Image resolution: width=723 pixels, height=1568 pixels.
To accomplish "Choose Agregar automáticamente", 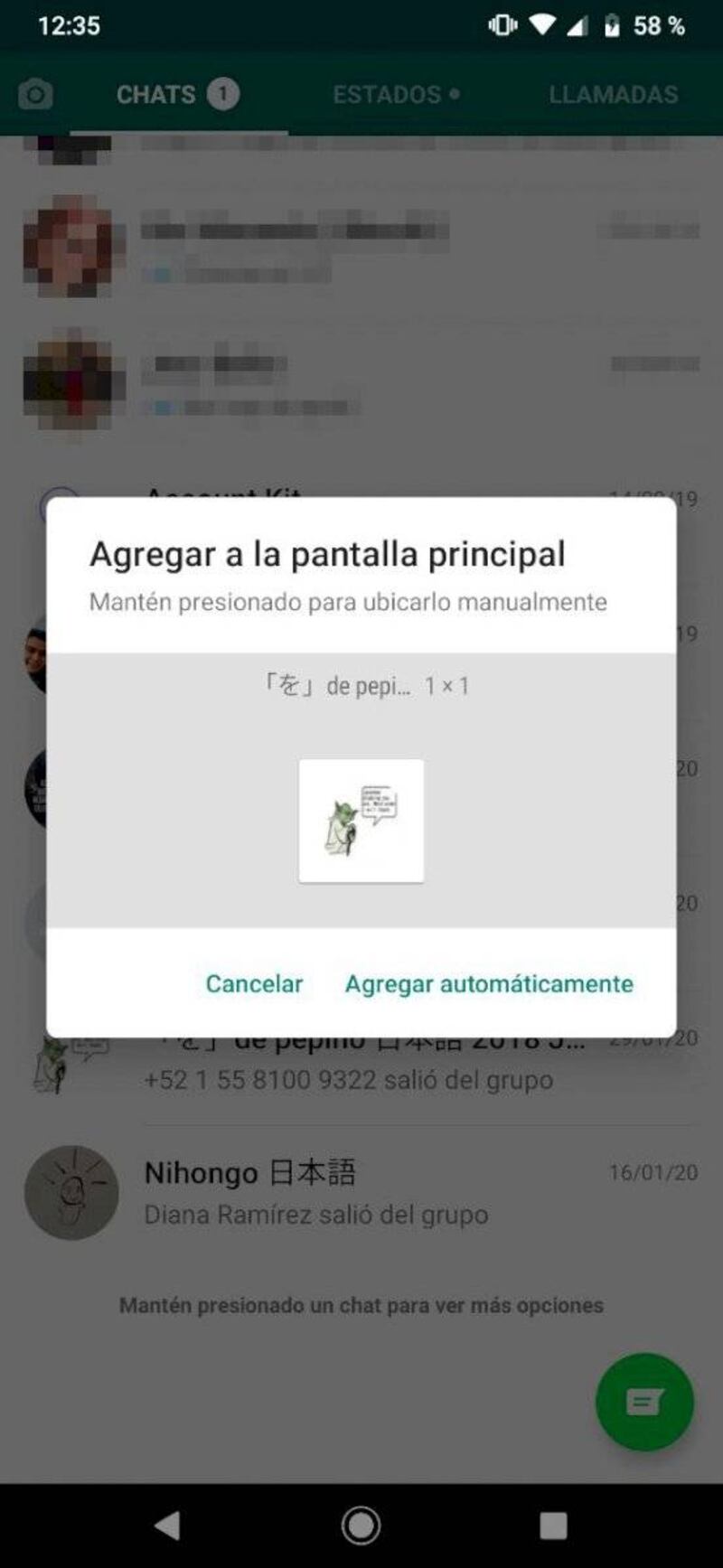I will click(489, 983).
